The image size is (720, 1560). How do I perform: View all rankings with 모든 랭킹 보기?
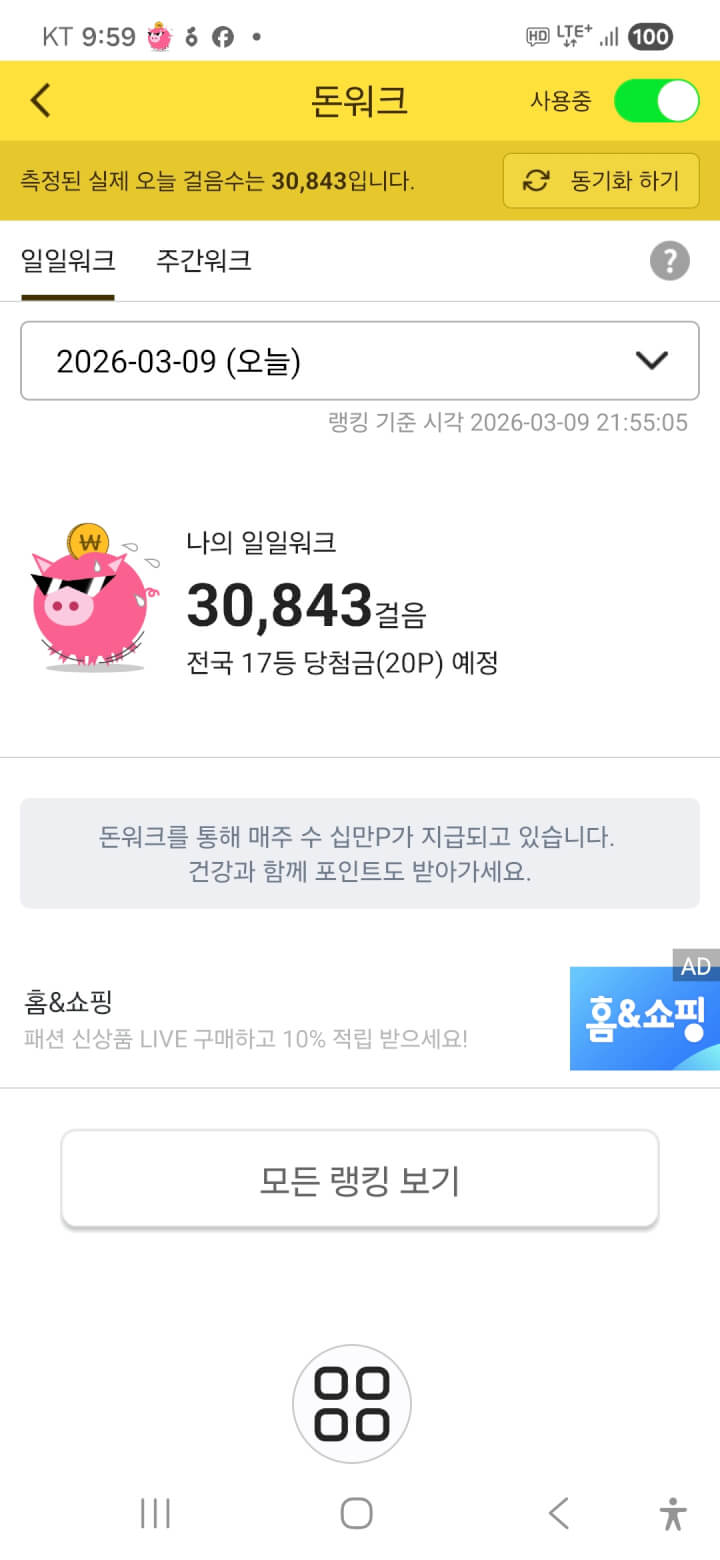[x=360, y=1180]
